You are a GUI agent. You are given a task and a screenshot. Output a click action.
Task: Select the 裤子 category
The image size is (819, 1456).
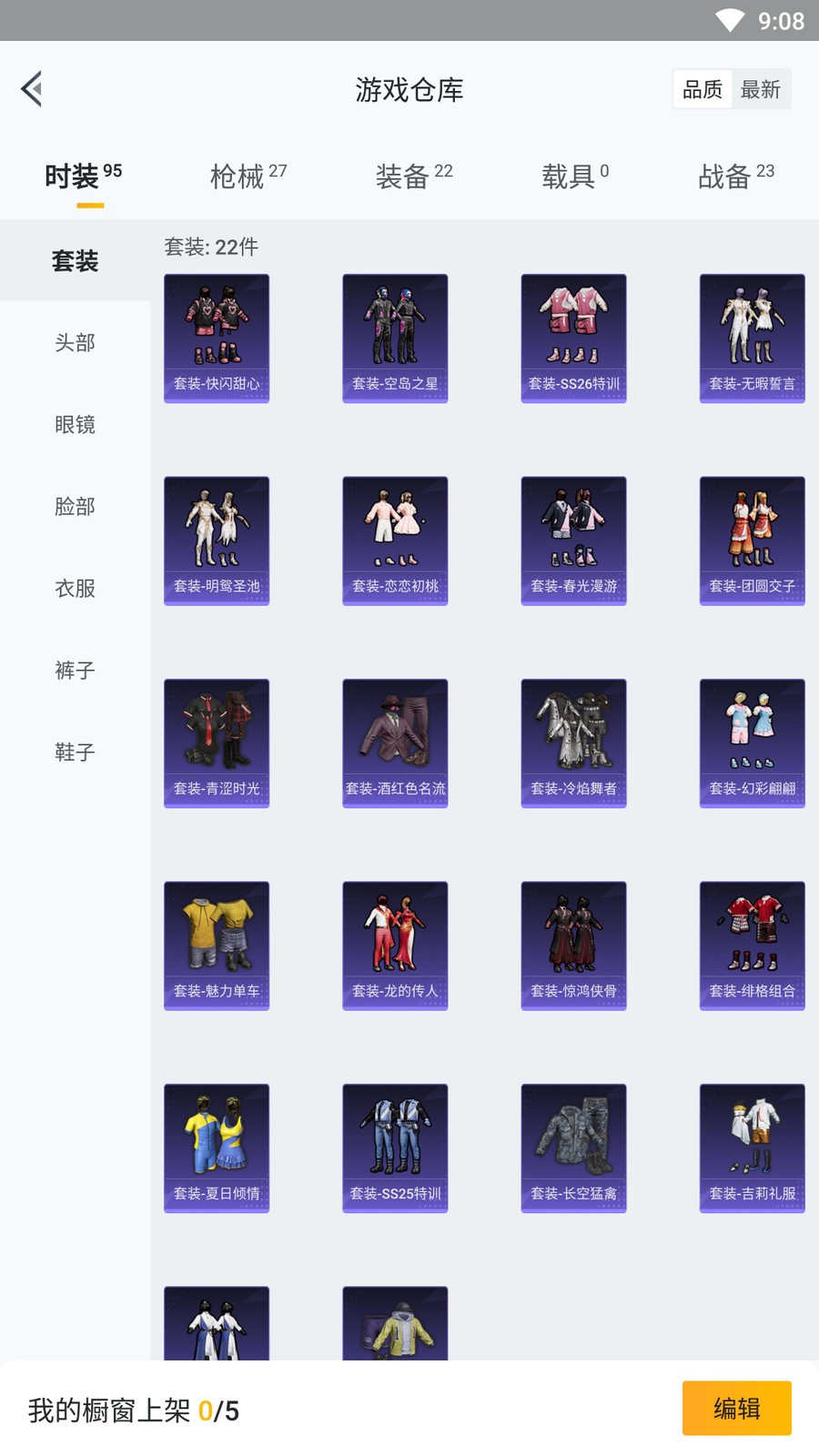coord(75,670)
